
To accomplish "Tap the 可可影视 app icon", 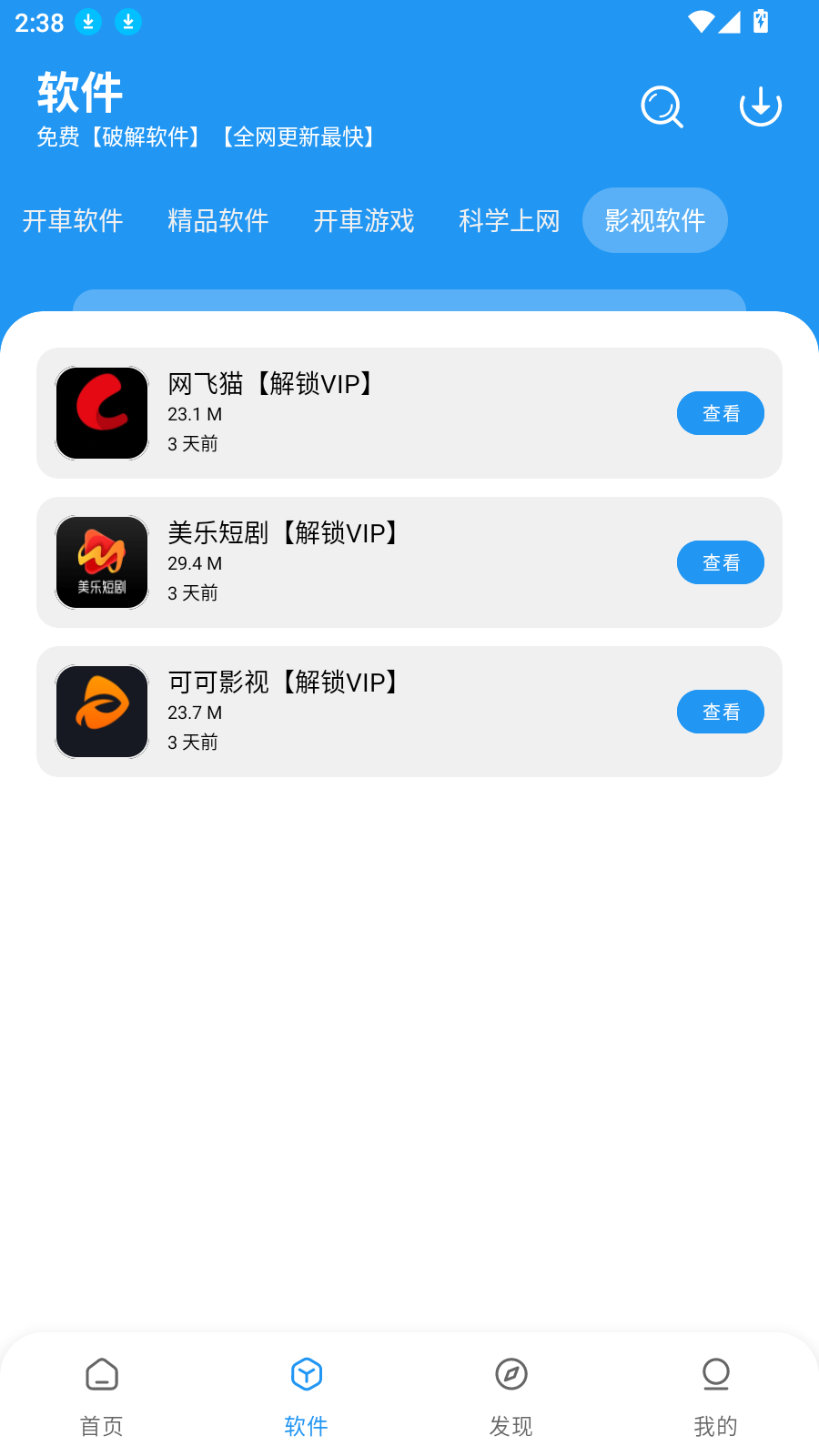I will tap(101, 712).
